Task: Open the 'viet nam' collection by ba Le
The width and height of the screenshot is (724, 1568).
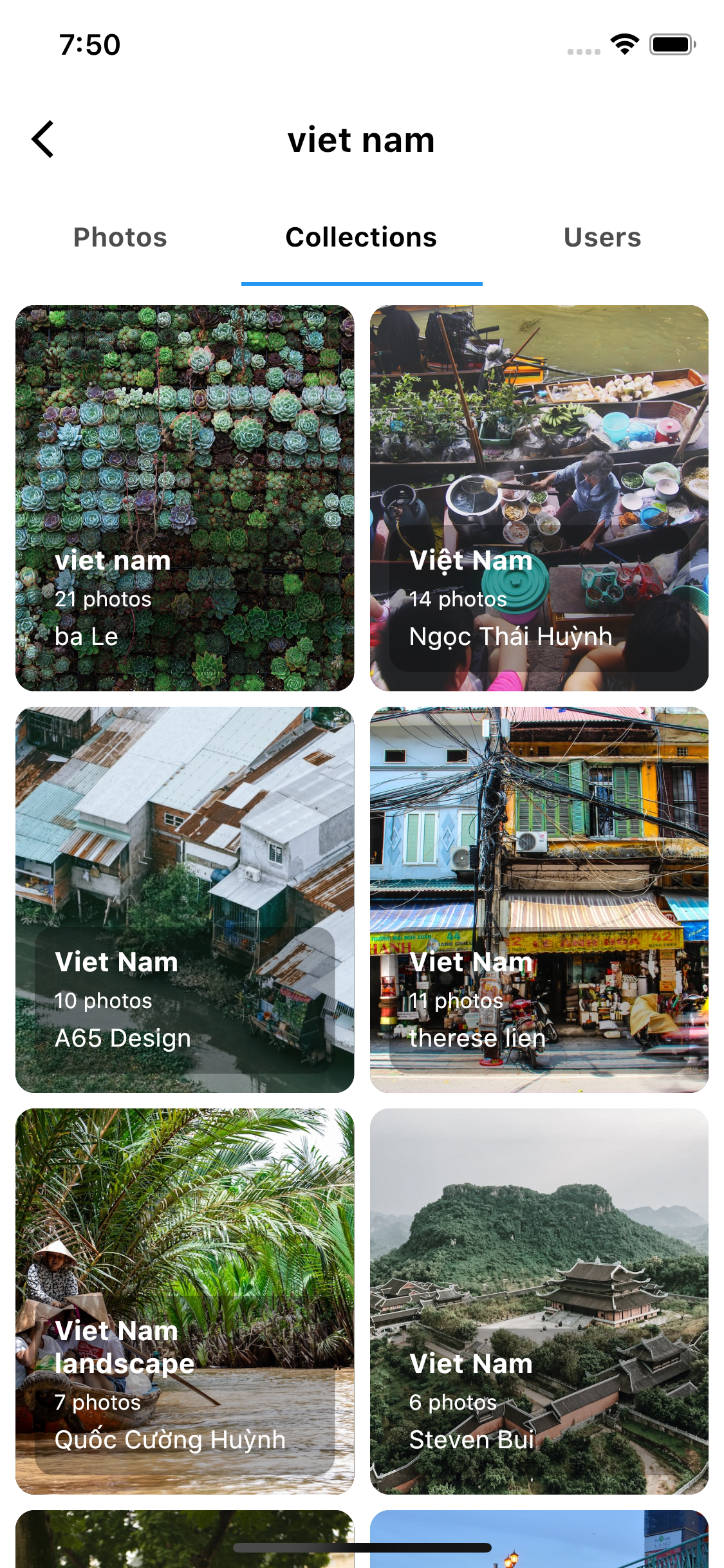Action: [x=185, y=498]
